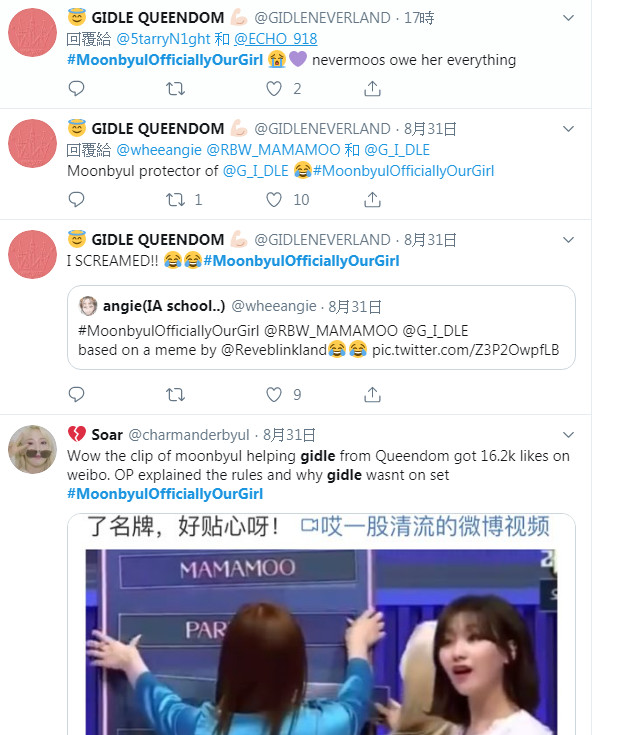Share the 'nevermoos owe her everything' tweet
The width and height of the screenshot is (619, 735).
pyautogui.click(x=372, y=89)
